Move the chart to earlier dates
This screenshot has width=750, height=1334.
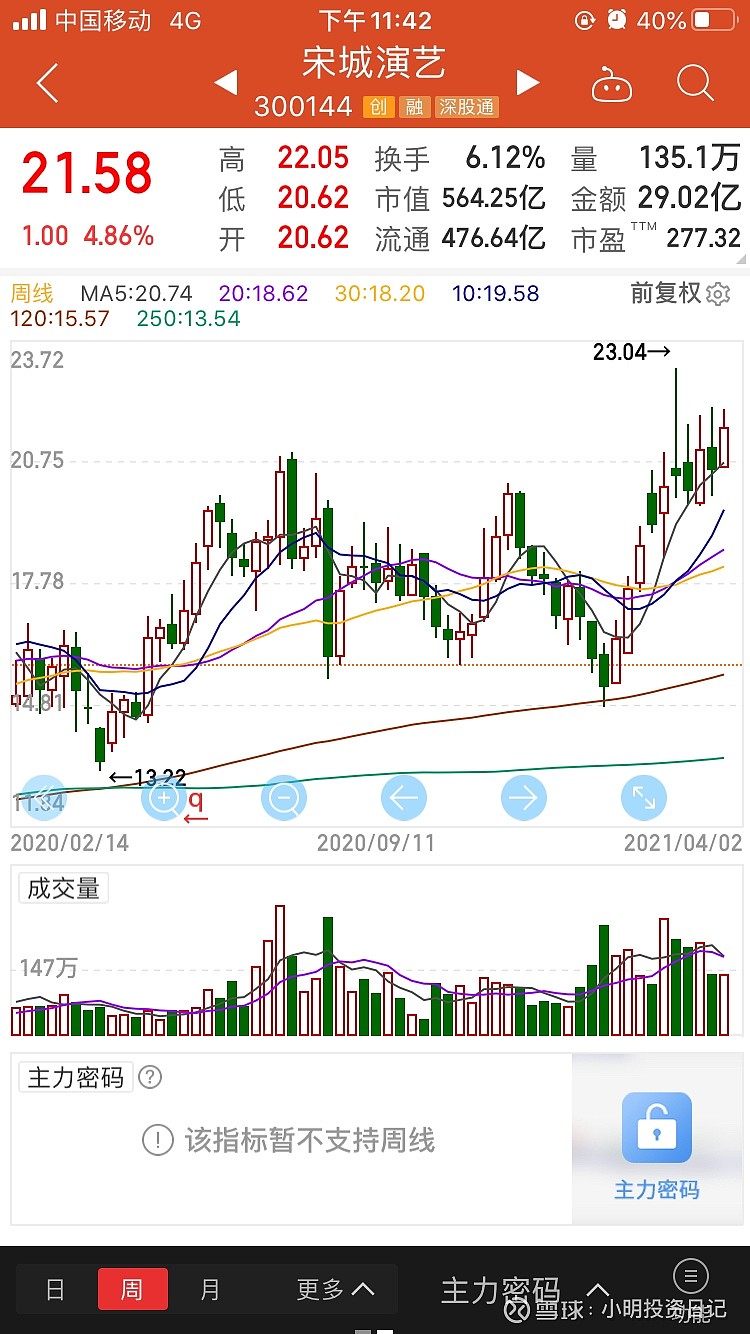(x=404, y=798)
